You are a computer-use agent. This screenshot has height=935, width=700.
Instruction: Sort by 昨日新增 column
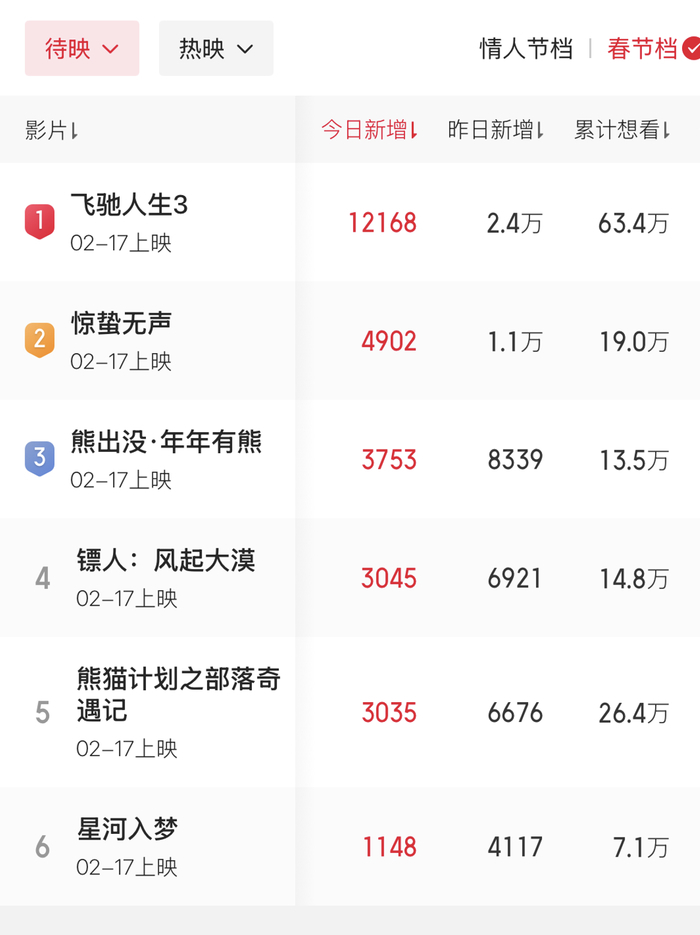click(496, 130)
